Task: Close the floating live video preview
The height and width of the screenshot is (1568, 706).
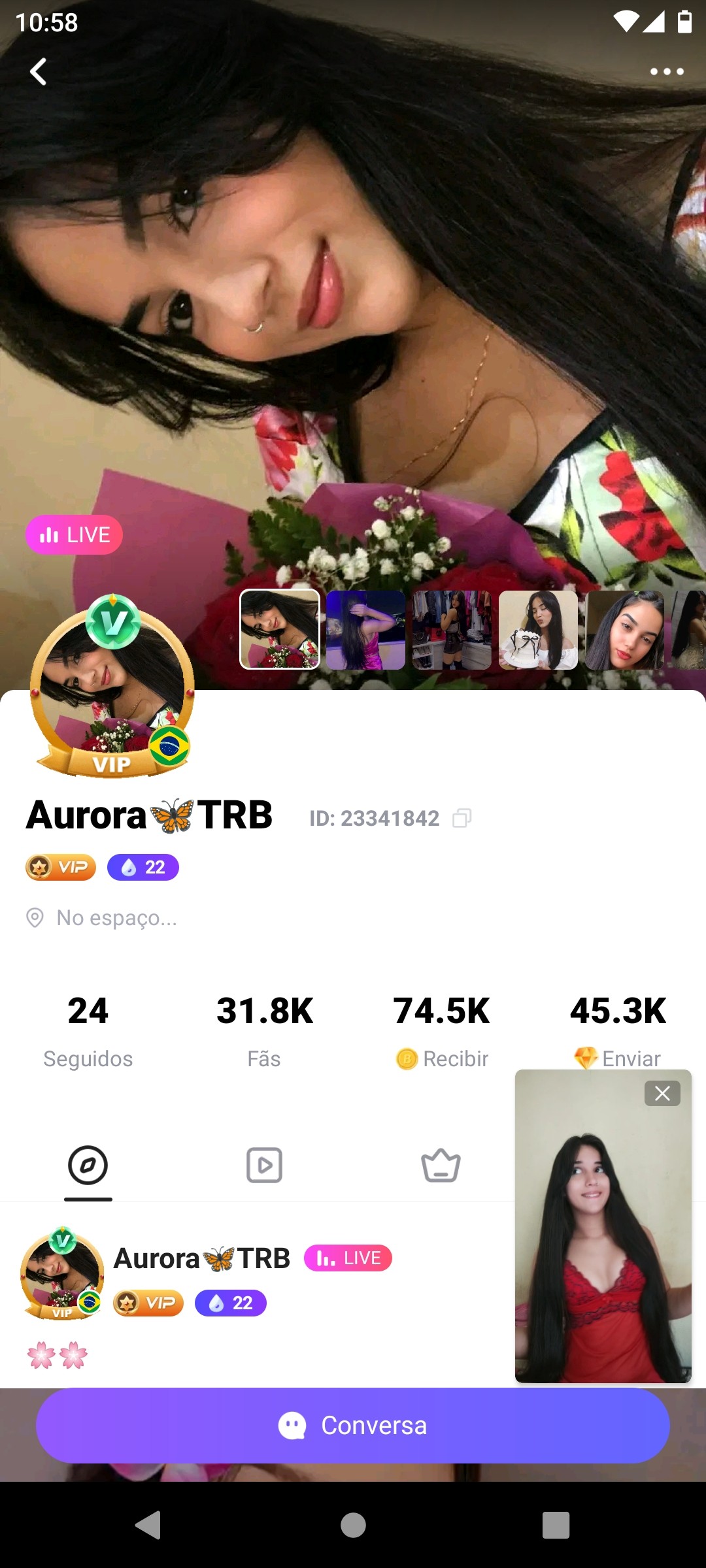Action: pyautogui.click(x=662, y=1093)
